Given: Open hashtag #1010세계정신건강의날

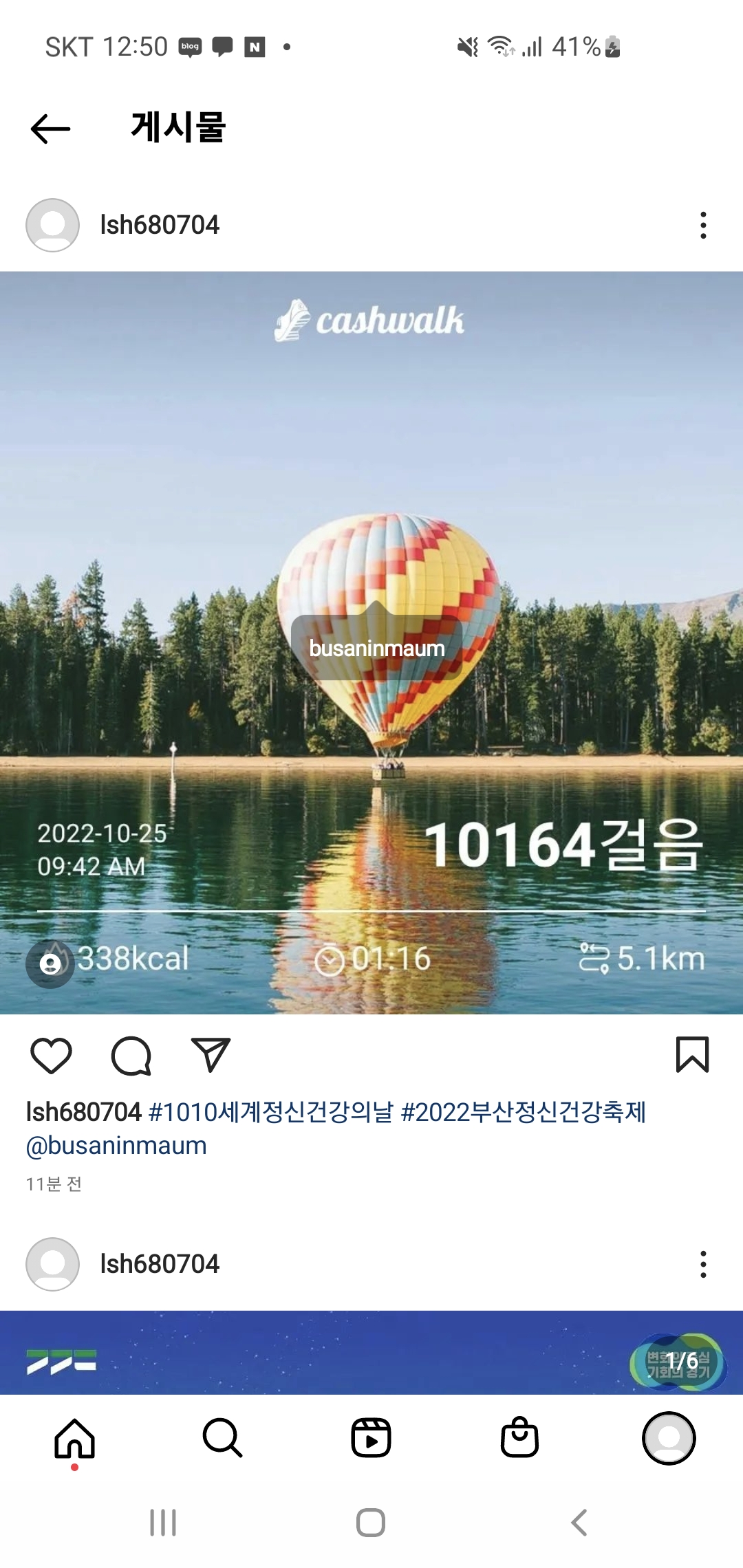Looking at the screenshot, I should pyautogui.click(x=270, y=1112).
